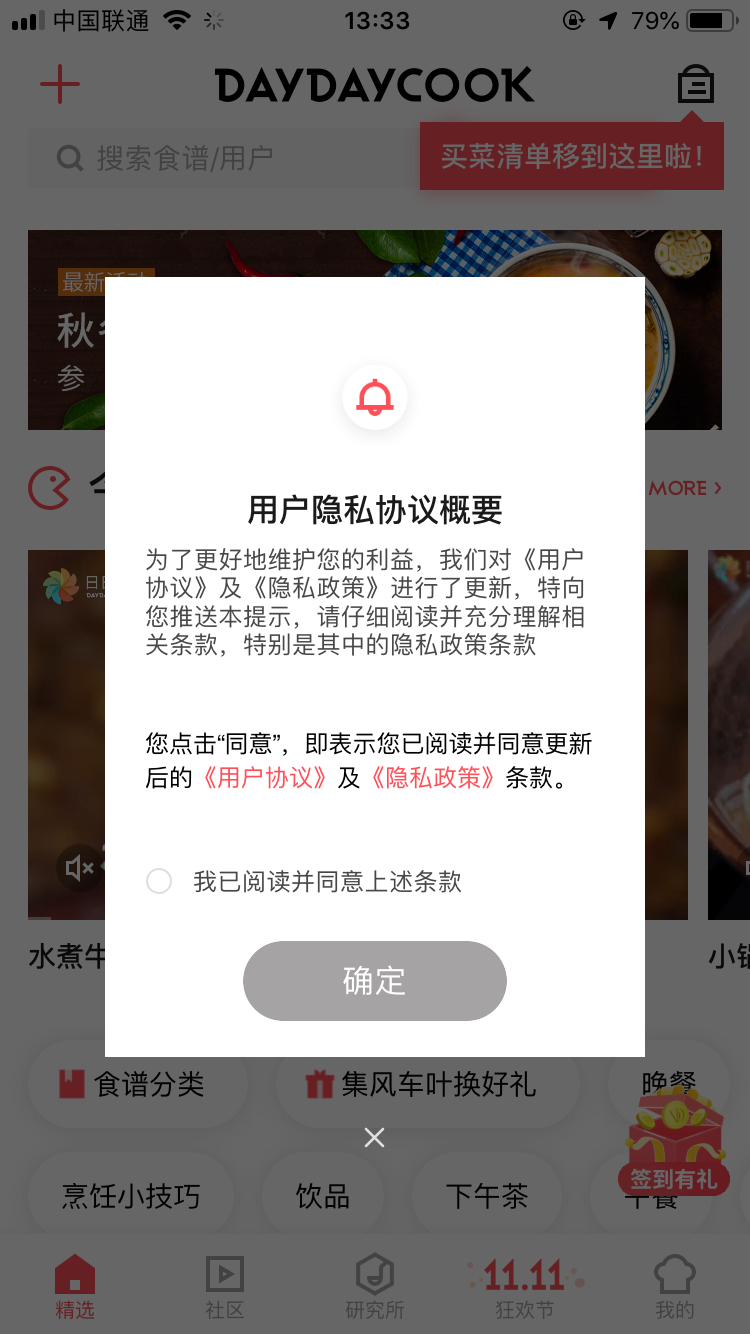This screenshot has height=1334, width=750.
Task: Open 集风车叶换好礼 promotion chip
Action: tap(427, 1084)
